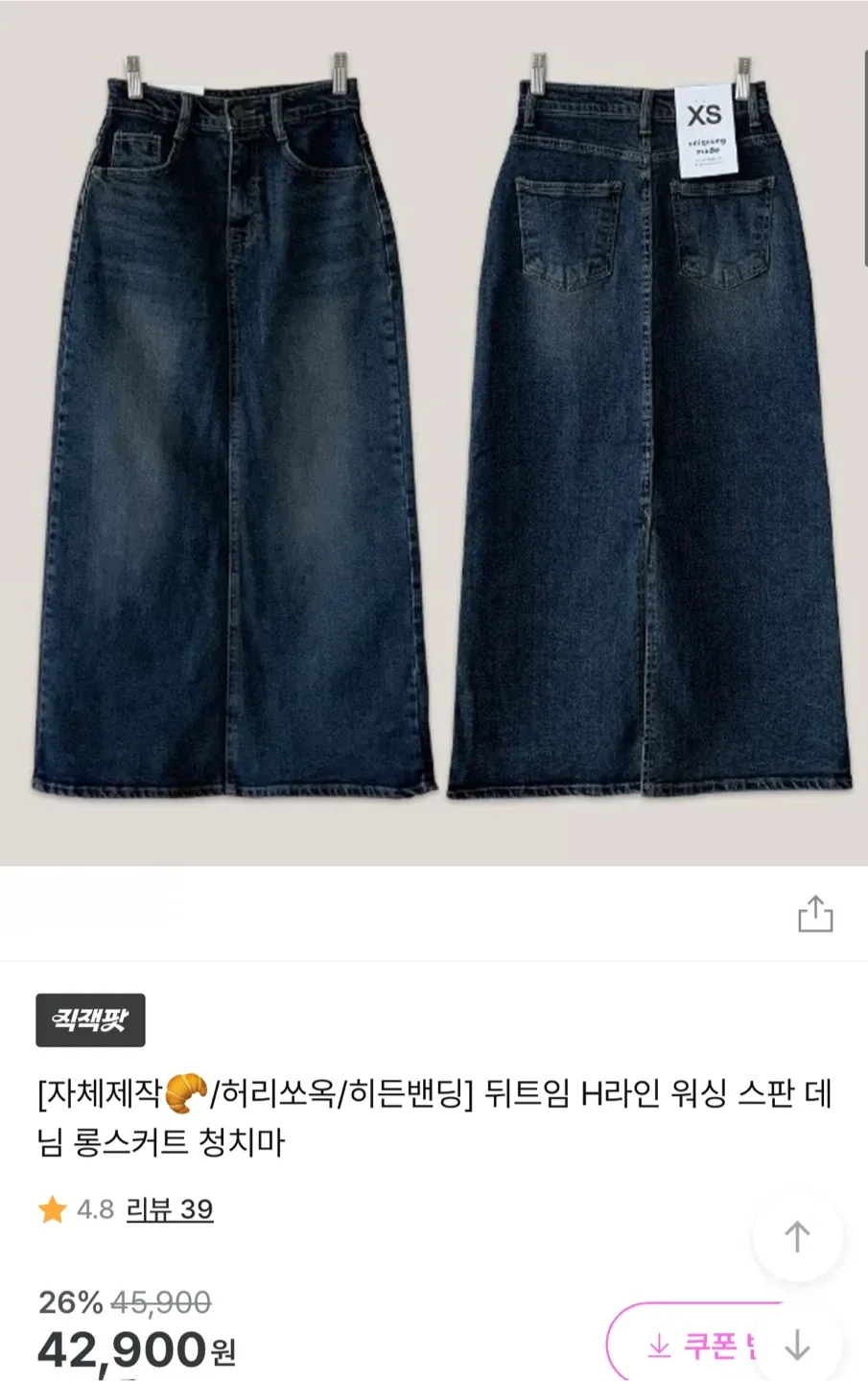Open the 39 reviews link
The height and width of the screenshot is (1381, 868).
[170, 1209]
